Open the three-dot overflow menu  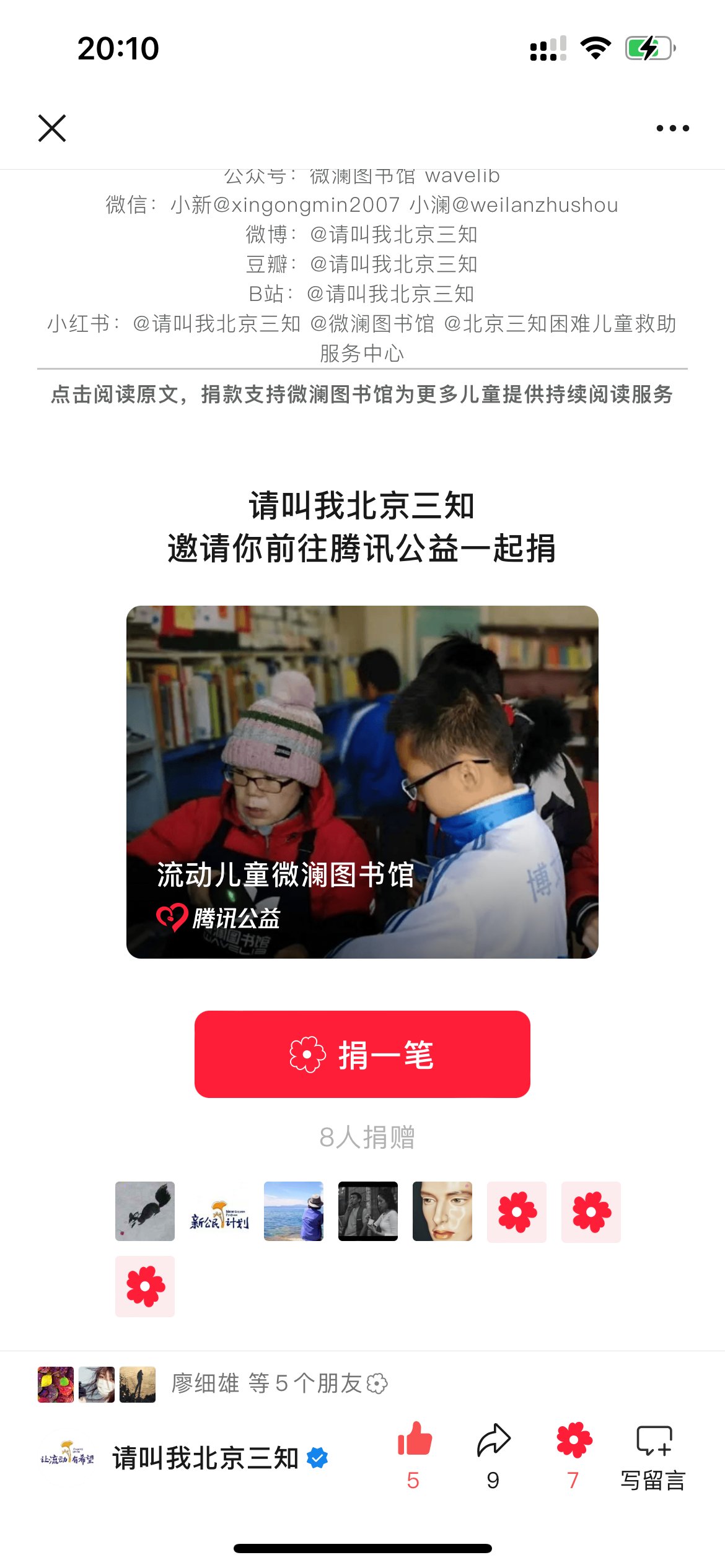(x=672, y=128)
